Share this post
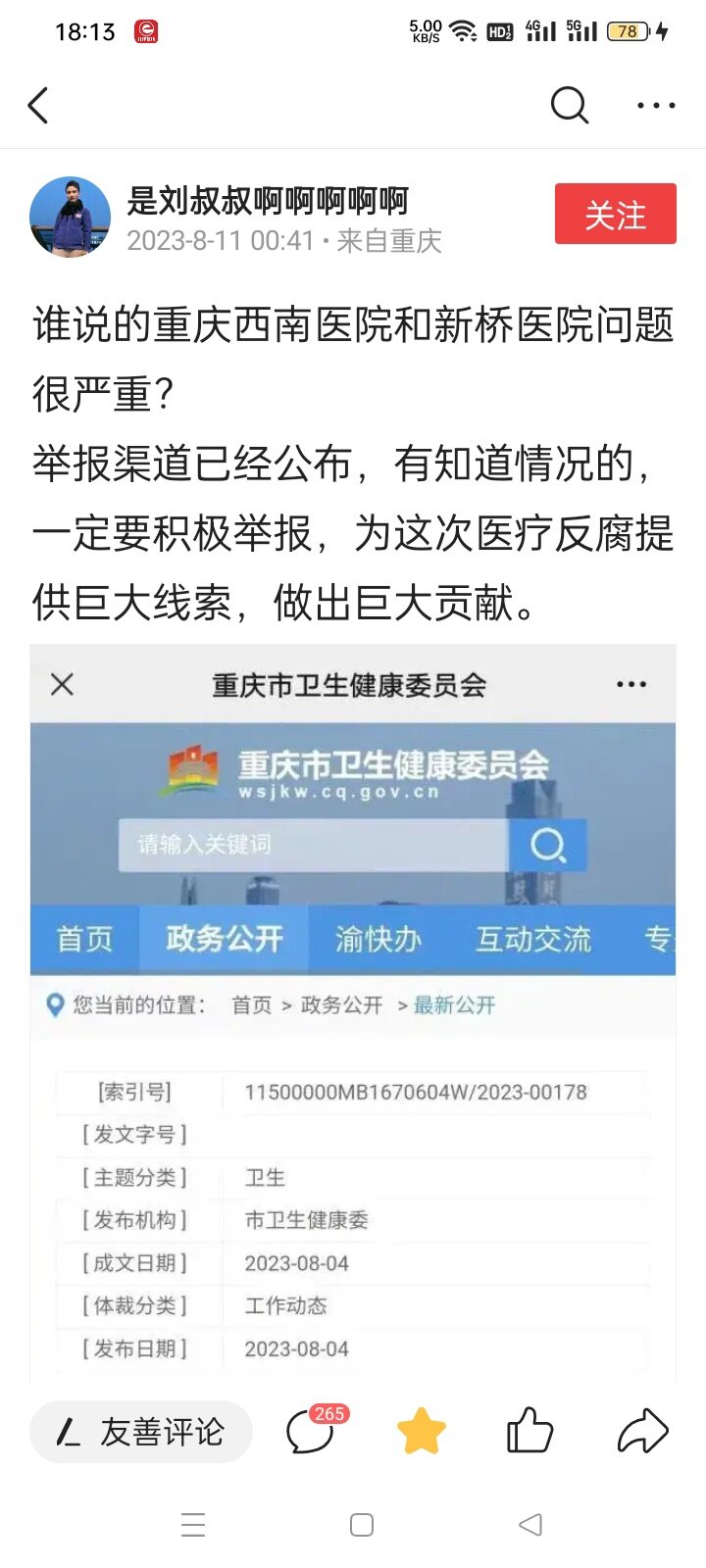706x1568 pixels. pyautogui.click(x=642, y=1432)
